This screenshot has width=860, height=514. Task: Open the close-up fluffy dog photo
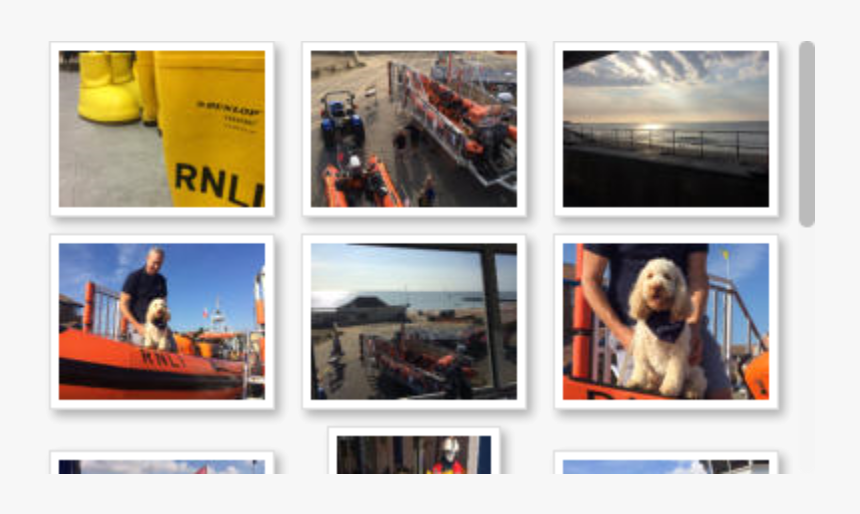(x=666, y=321)
